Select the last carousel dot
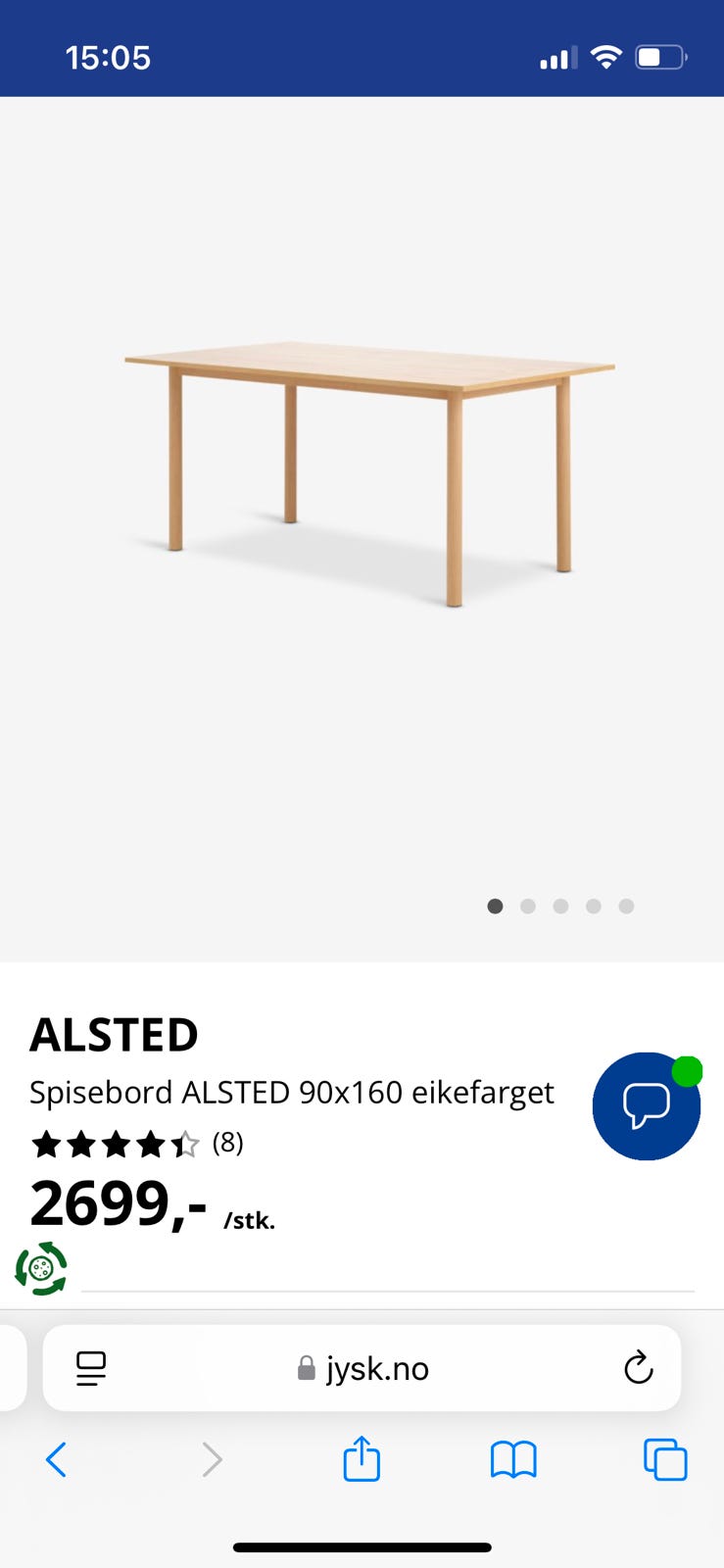This screenshot has width=724, height=1568. click(626, 906)
